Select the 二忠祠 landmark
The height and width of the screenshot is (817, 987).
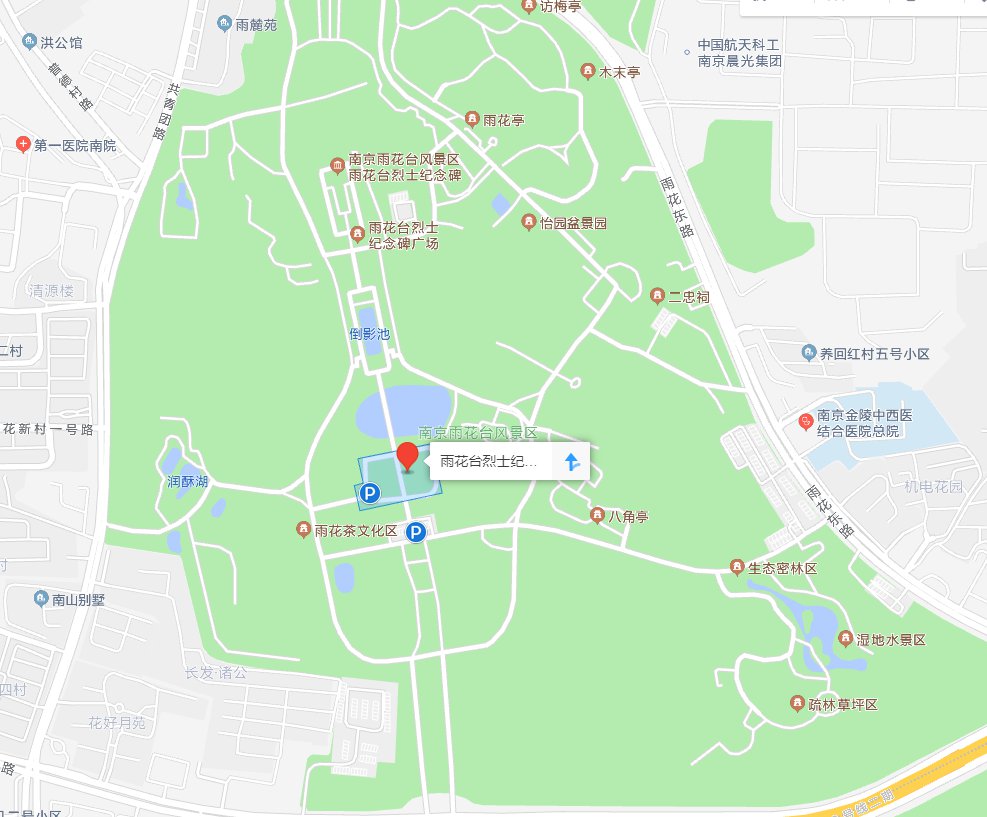(657, 296)
